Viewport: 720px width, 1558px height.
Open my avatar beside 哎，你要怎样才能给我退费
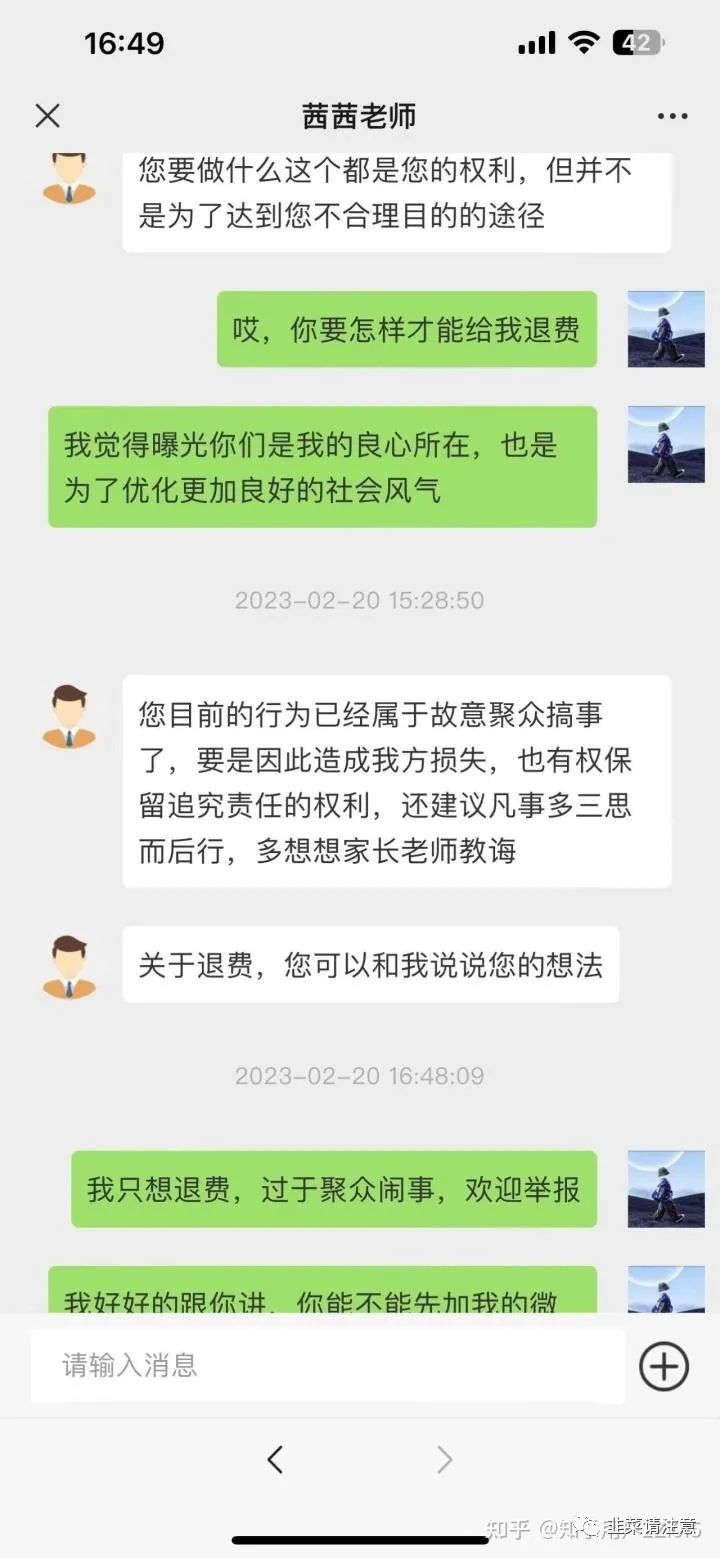(x=665, y=329)
